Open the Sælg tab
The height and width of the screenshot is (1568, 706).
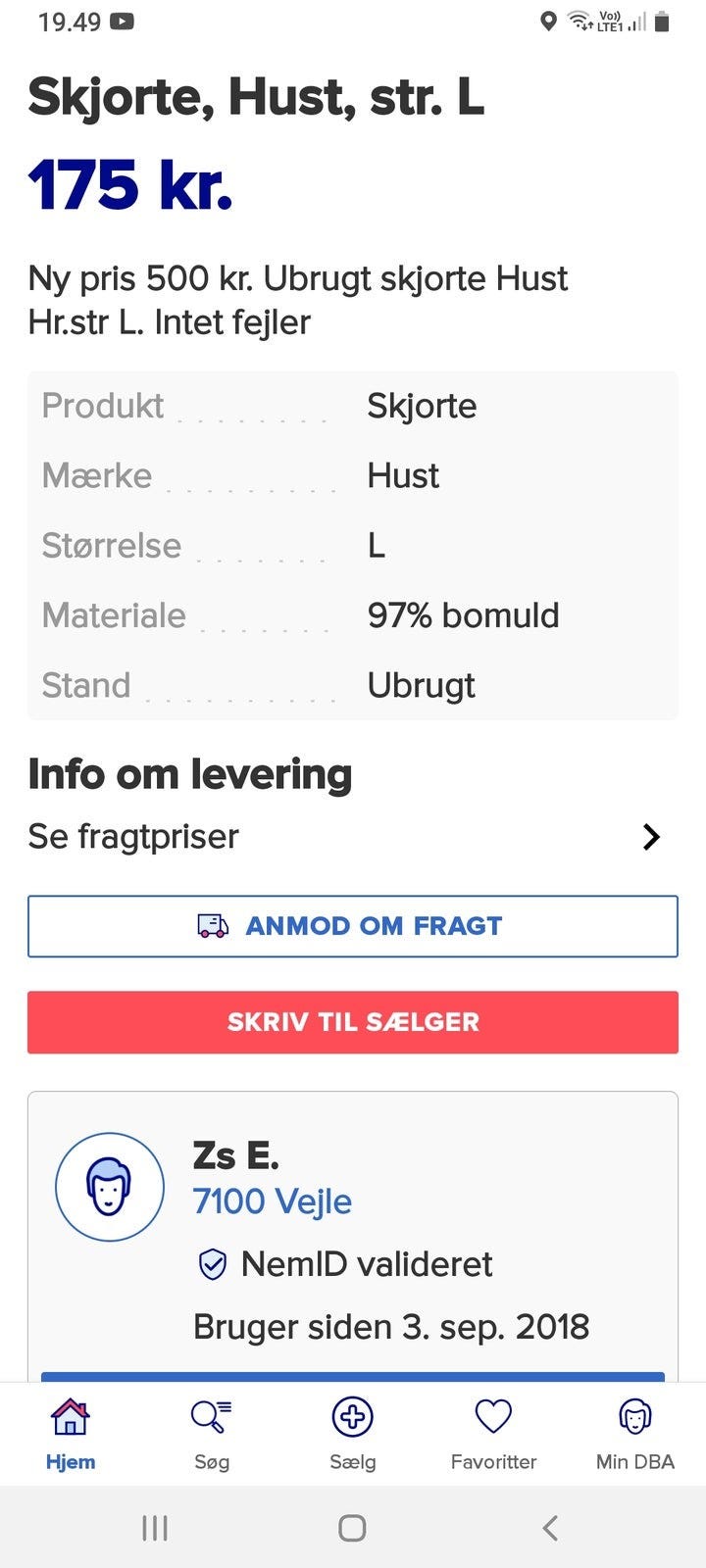click(353, 1435)
